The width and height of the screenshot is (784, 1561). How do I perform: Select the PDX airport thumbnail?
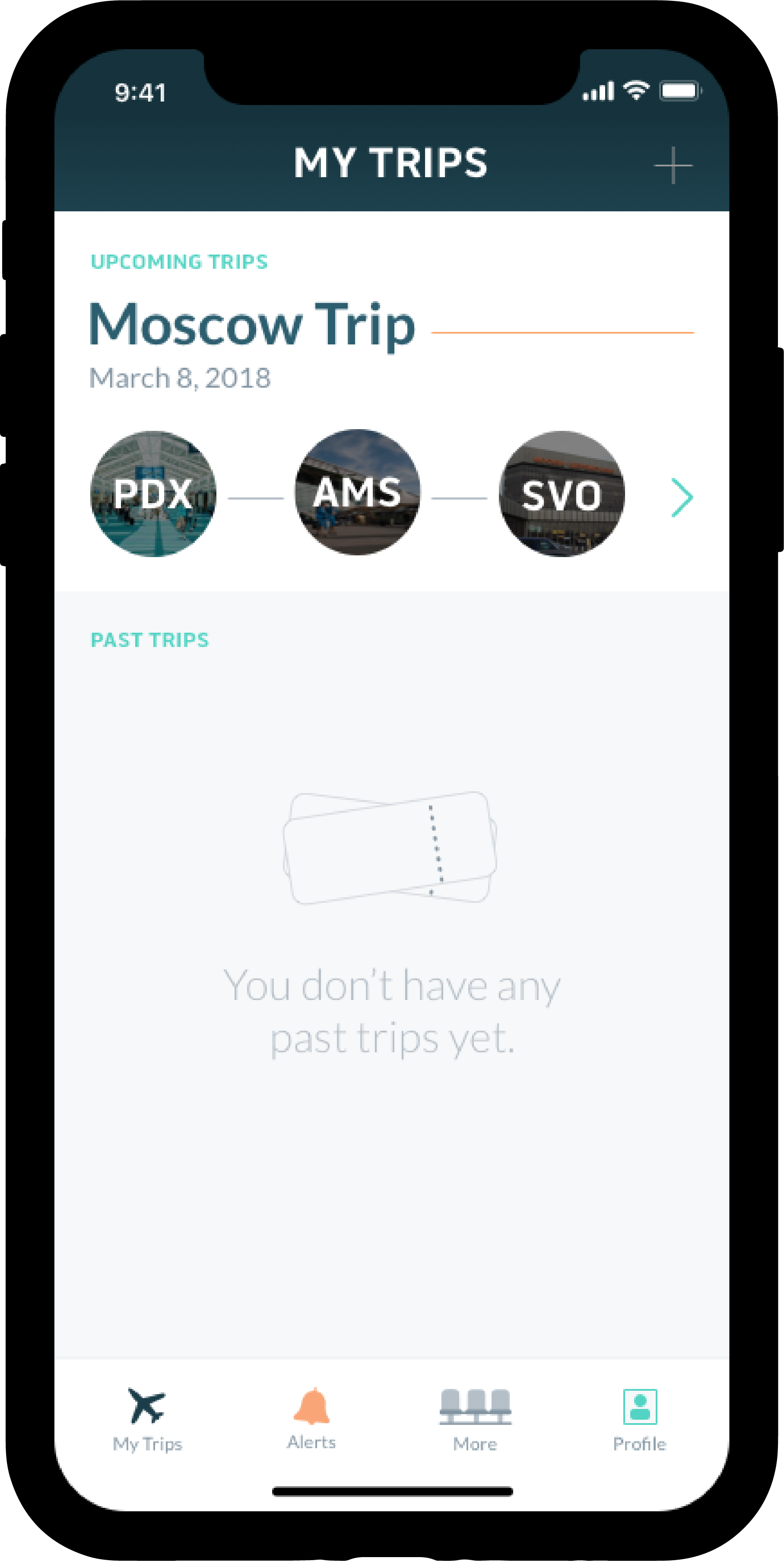(152, 493)
